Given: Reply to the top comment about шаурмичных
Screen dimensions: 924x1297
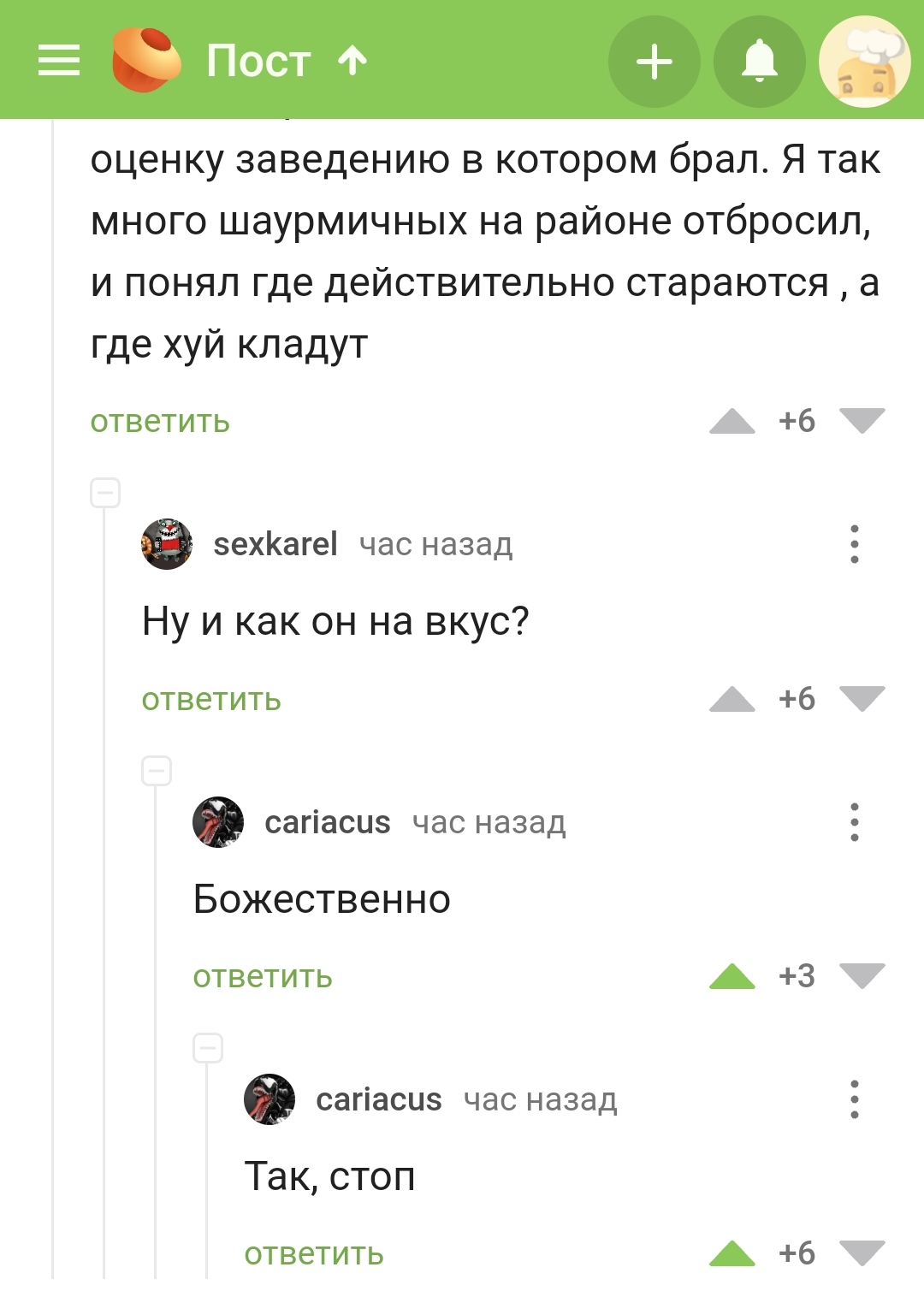Looking at the screenshot, I should [x=160, y=422].
